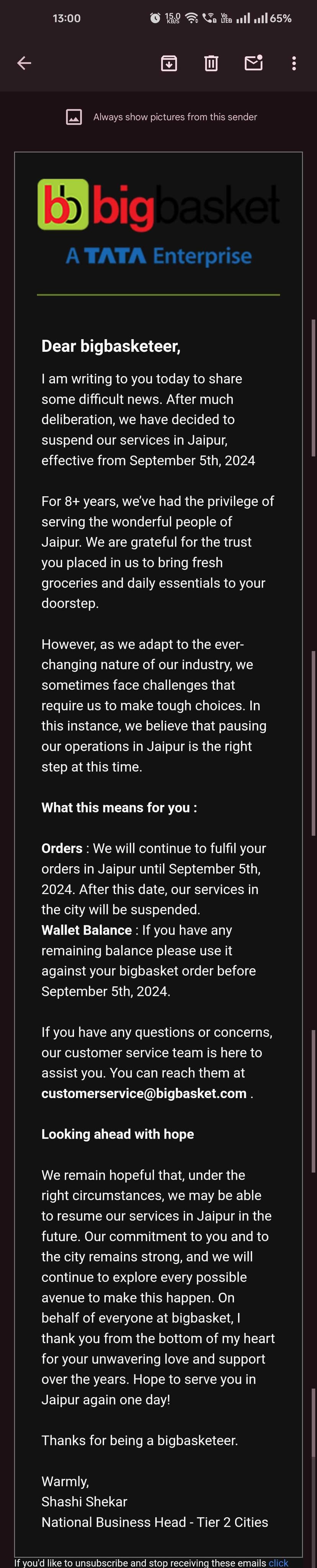Tap the unsubscribe 'click' link

[x=279, y=1563]
